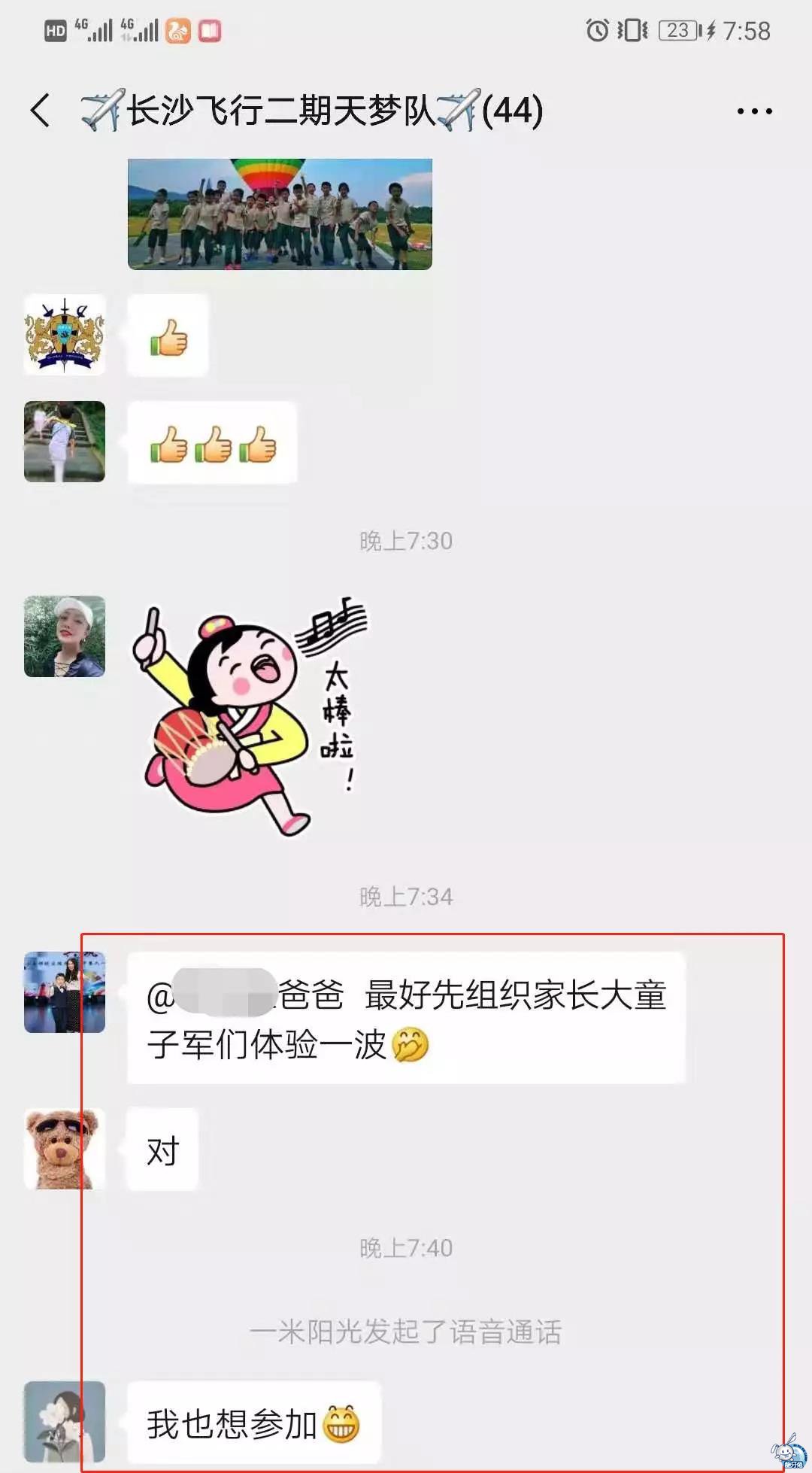Open the teddy bear avatar profile
The height and width of the screenshot is (1473, 812).
pos(65,1149)
